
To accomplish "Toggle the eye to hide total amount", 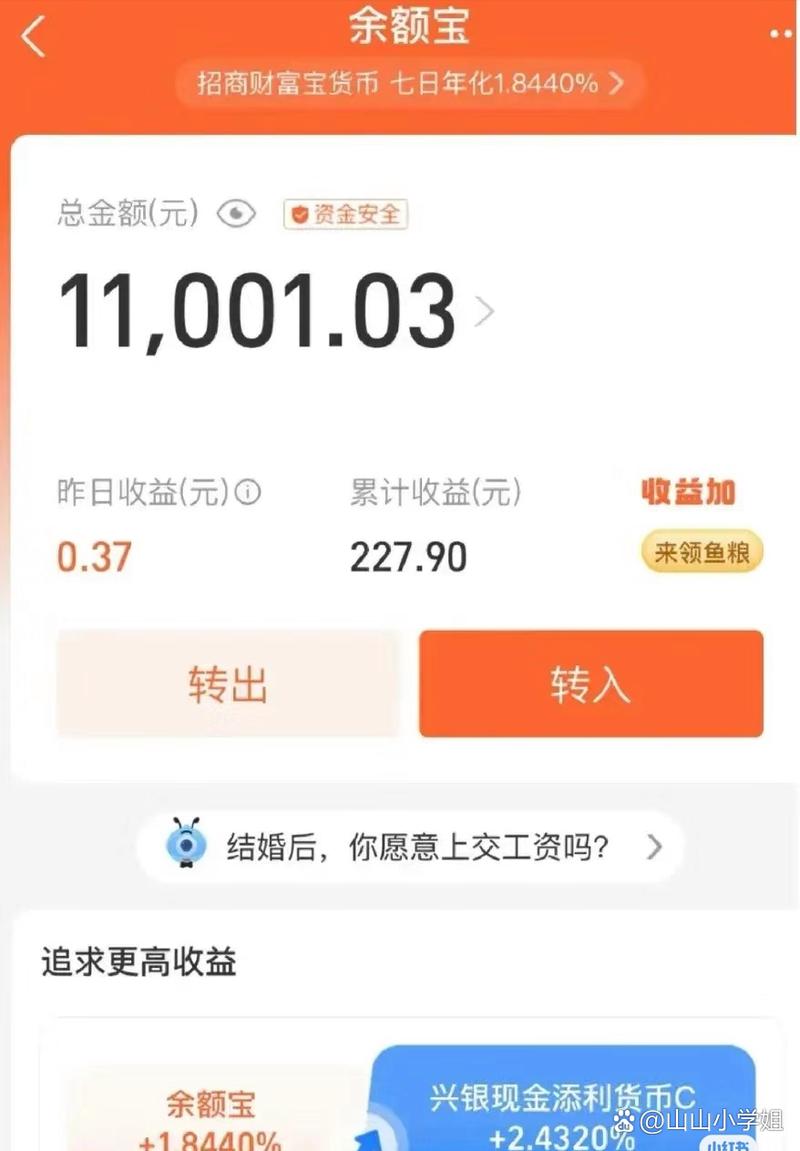I will point(234,213).
